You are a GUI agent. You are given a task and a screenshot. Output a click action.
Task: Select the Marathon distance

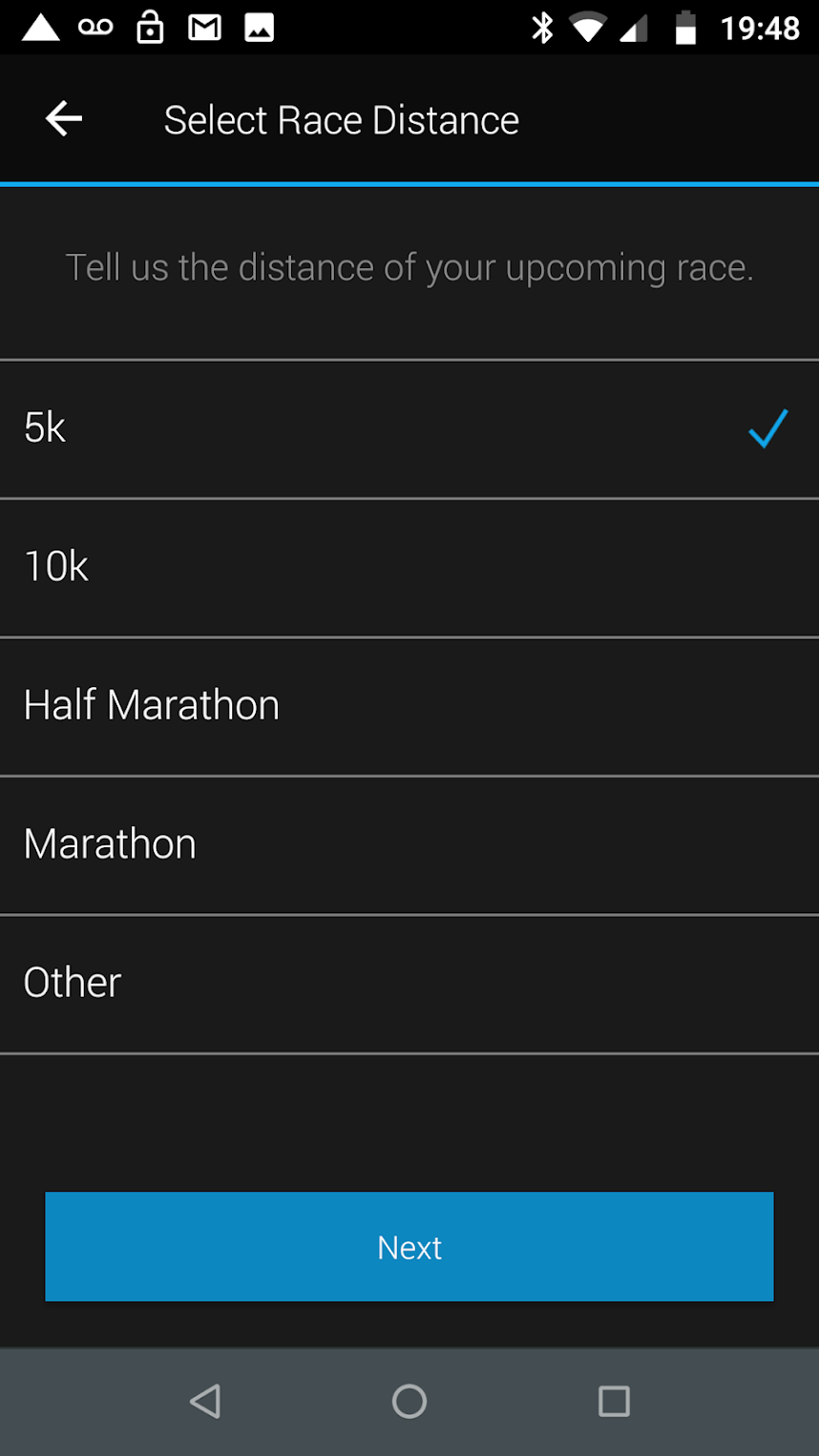[x=409, y=844]
